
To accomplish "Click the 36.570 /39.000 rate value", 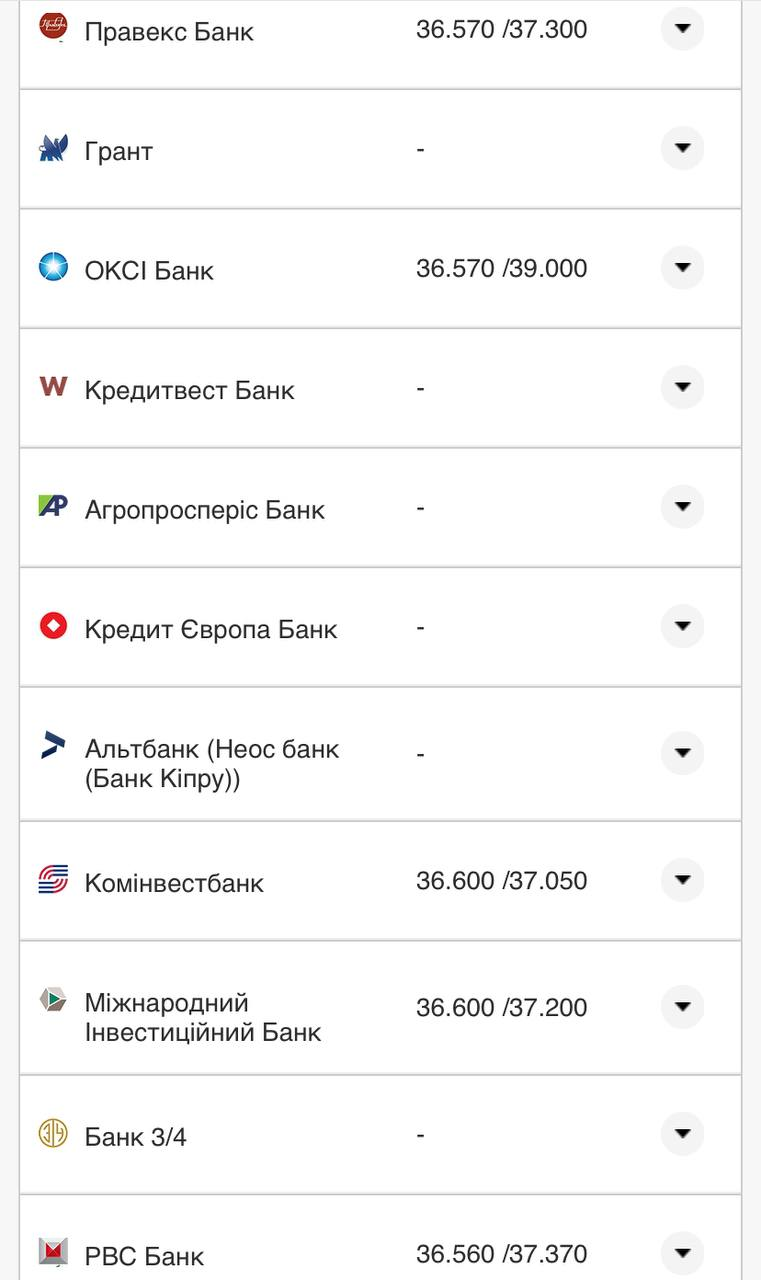I will pos(503,267).
